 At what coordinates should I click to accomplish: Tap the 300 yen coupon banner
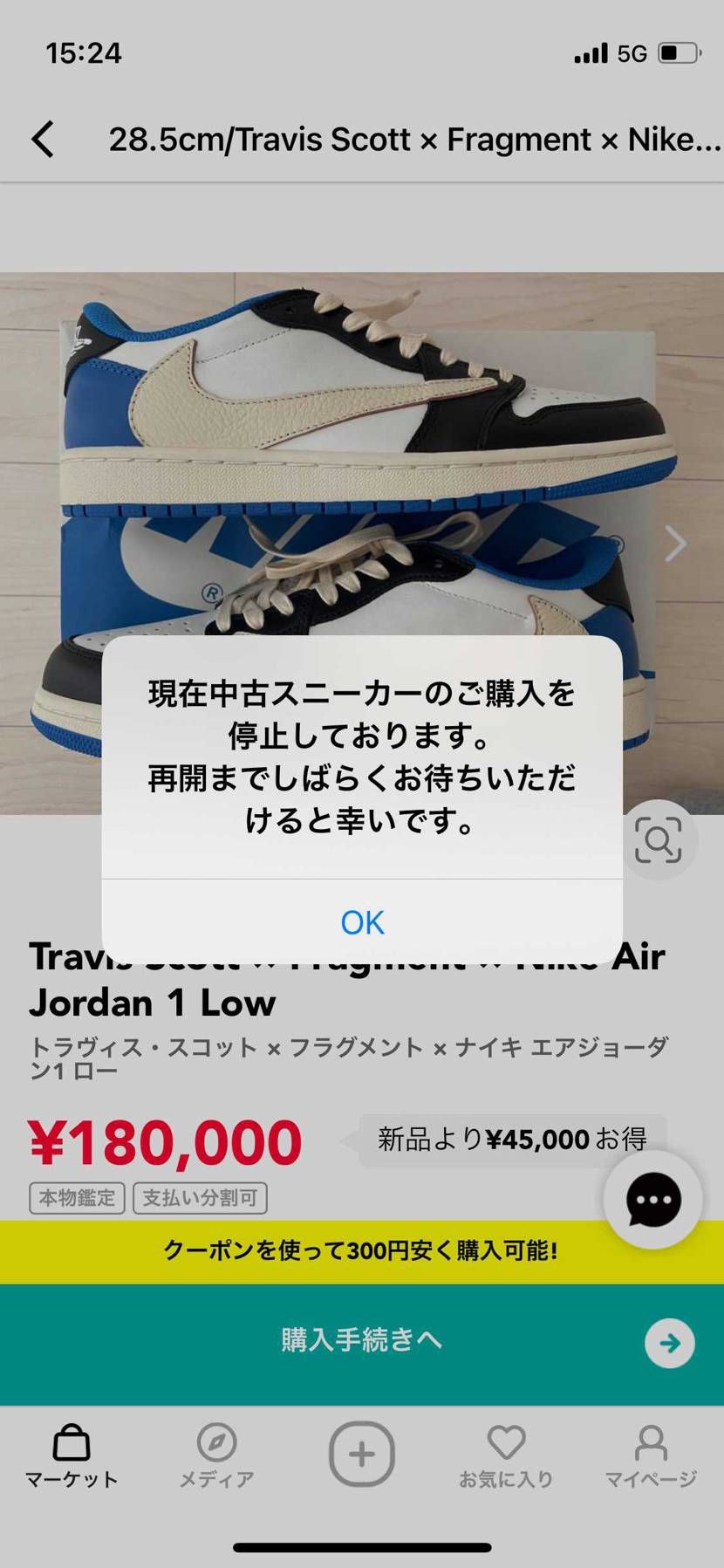pos(362,1251)
